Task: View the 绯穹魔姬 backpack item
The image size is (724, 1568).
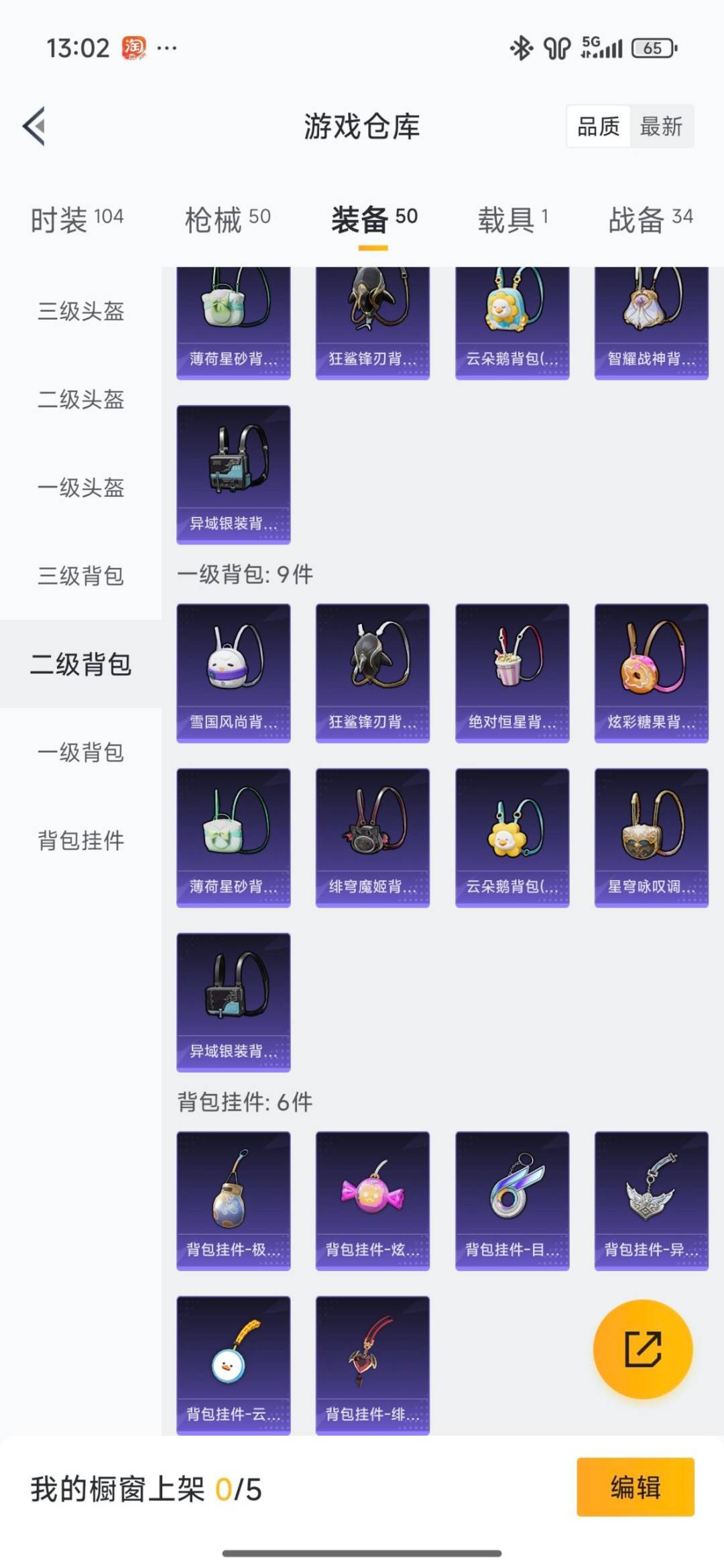Action: pos(372,837)
